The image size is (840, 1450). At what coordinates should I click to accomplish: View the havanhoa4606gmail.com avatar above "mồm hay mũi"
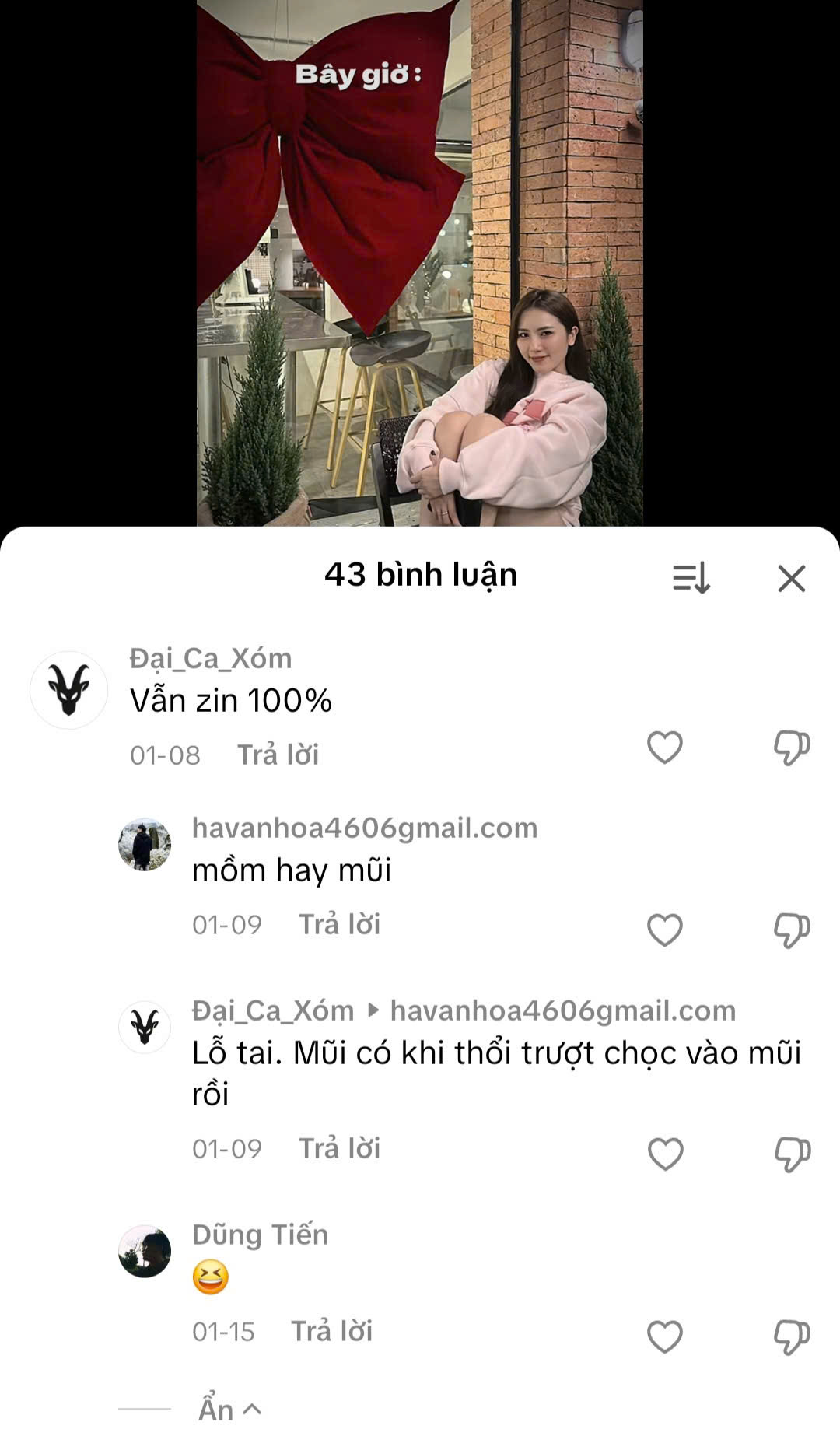click(x=145, y=844)
